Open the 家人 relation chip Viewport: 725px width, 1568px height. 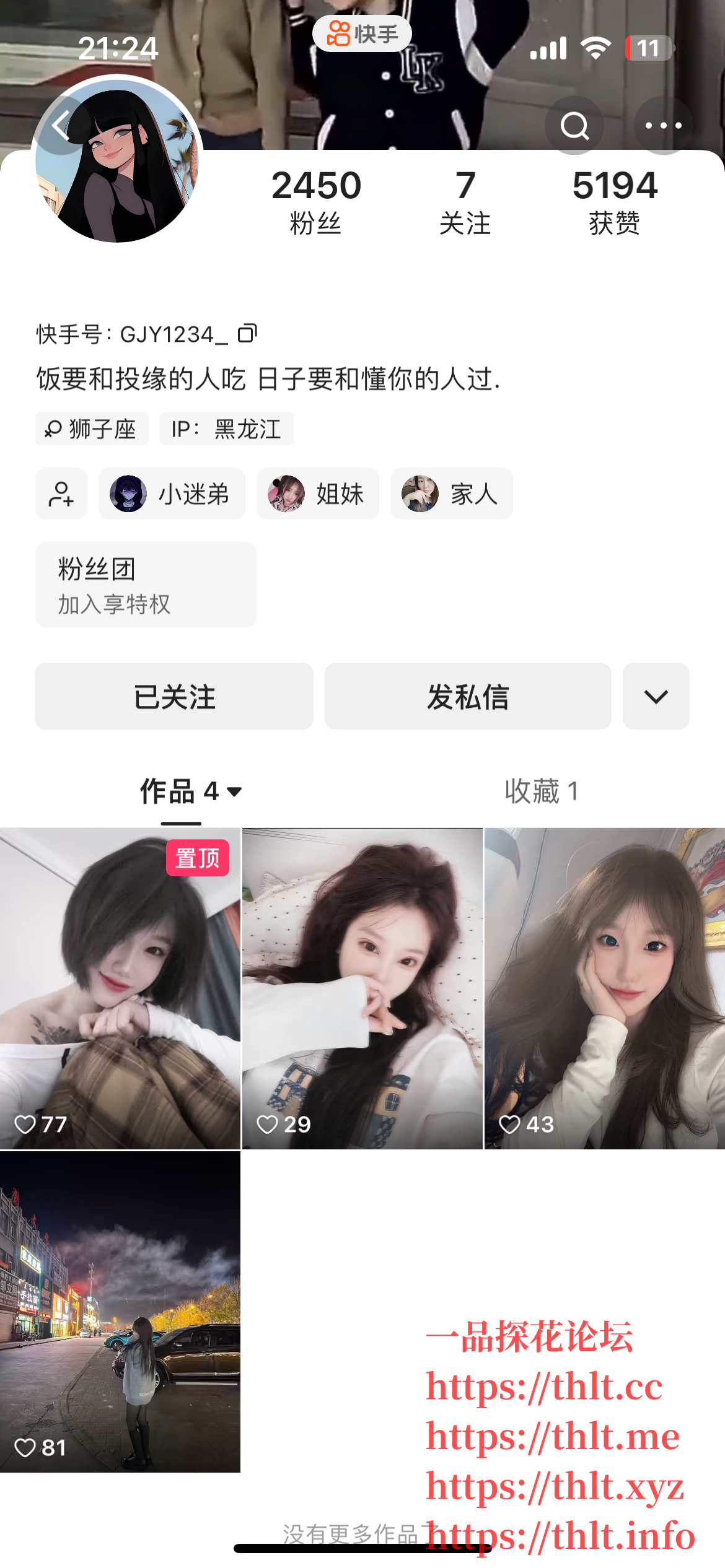tap(451, 494)
